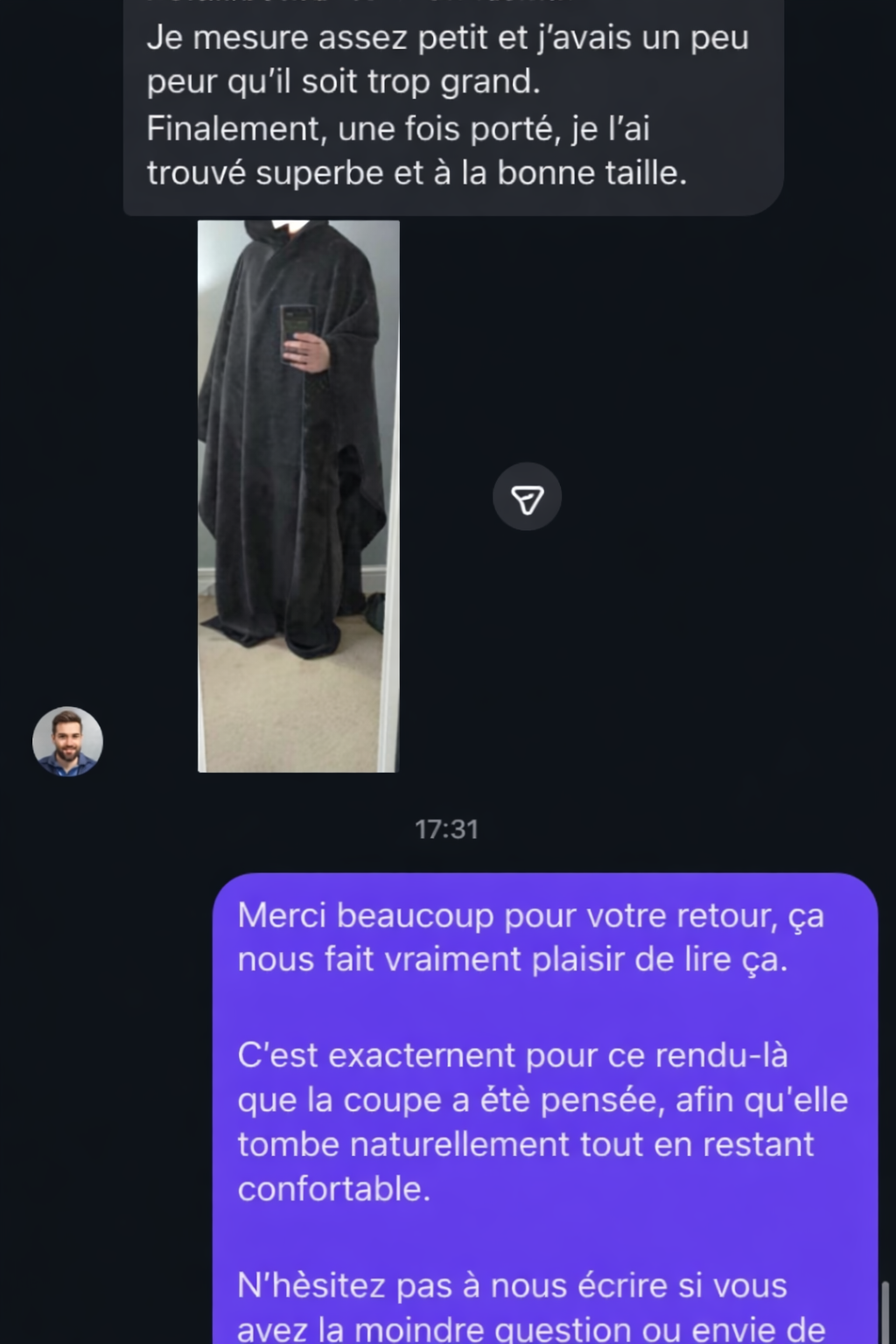Forward the photo with share icon

click(x=527, y=497)
